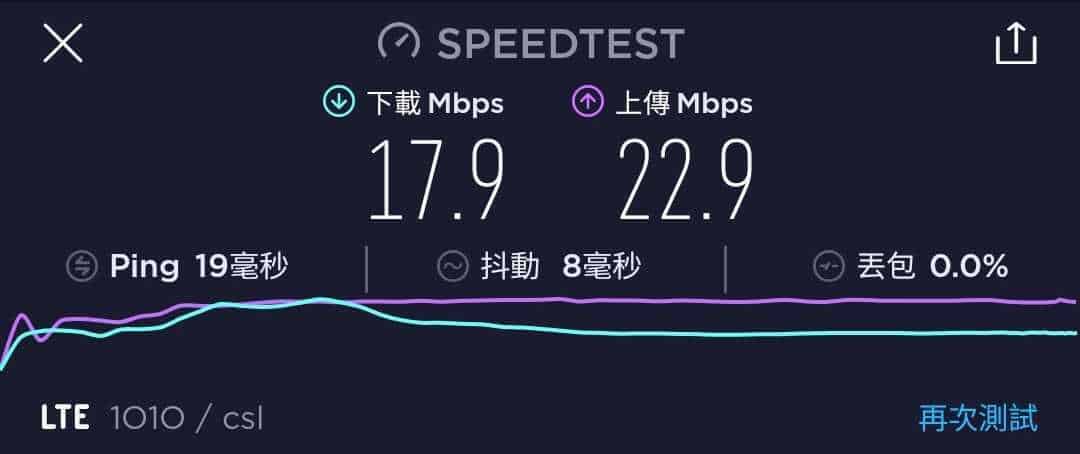Tap 再次測試 to test again
This screenshot has width=1080, height=454.
pos(977,417)
